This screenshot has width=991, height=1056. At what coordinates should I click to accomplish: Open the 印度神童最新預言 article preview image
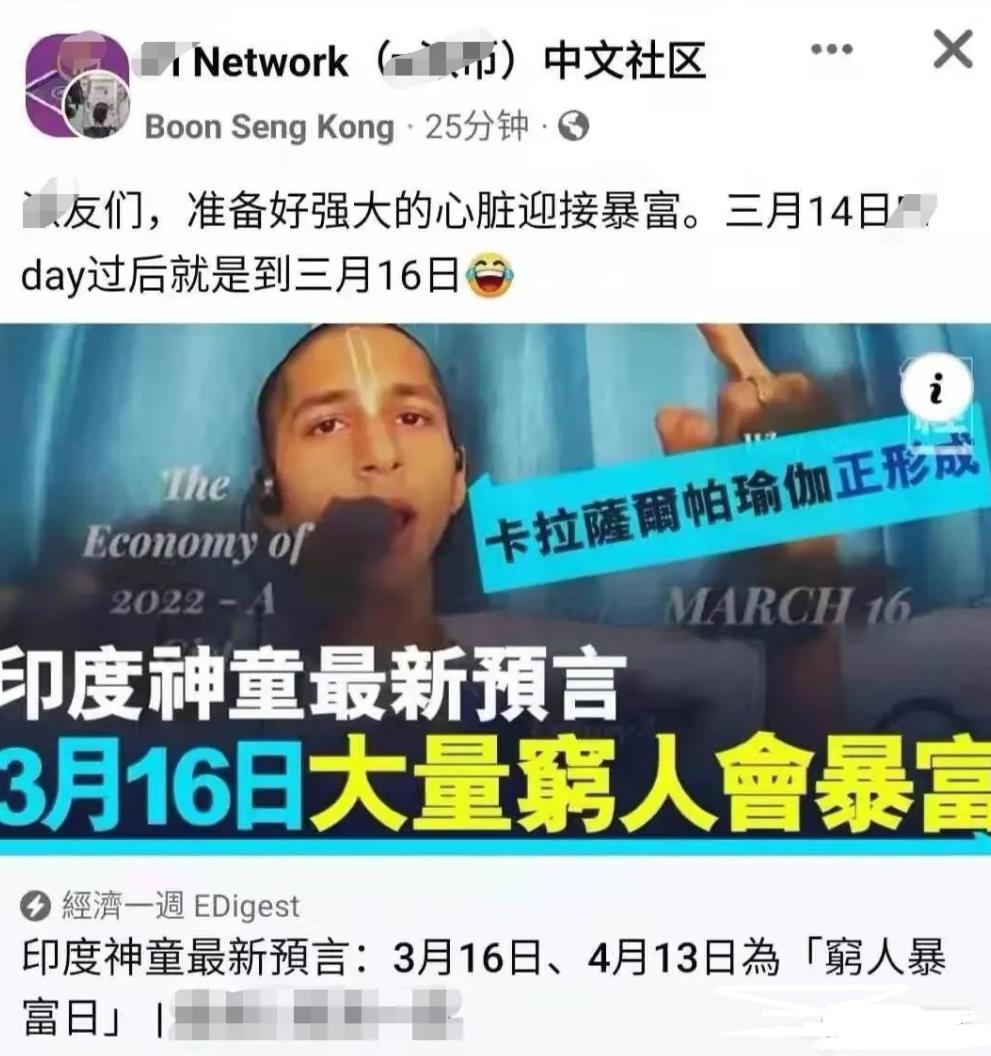click(495, 590)
